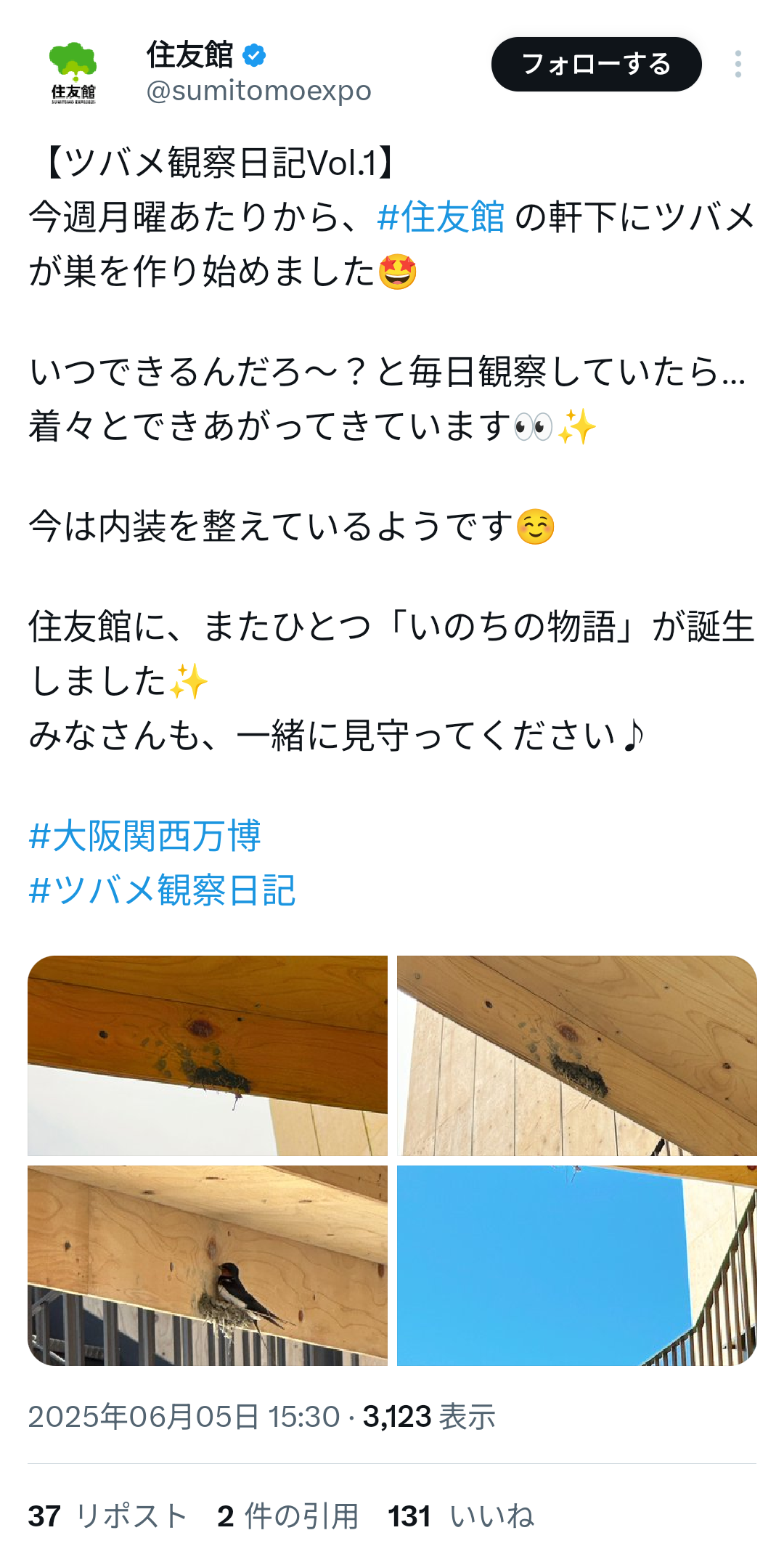Show the 37 リポスト list
The height and width of the screenshot is (1562, 784).
coord(107,1516)
